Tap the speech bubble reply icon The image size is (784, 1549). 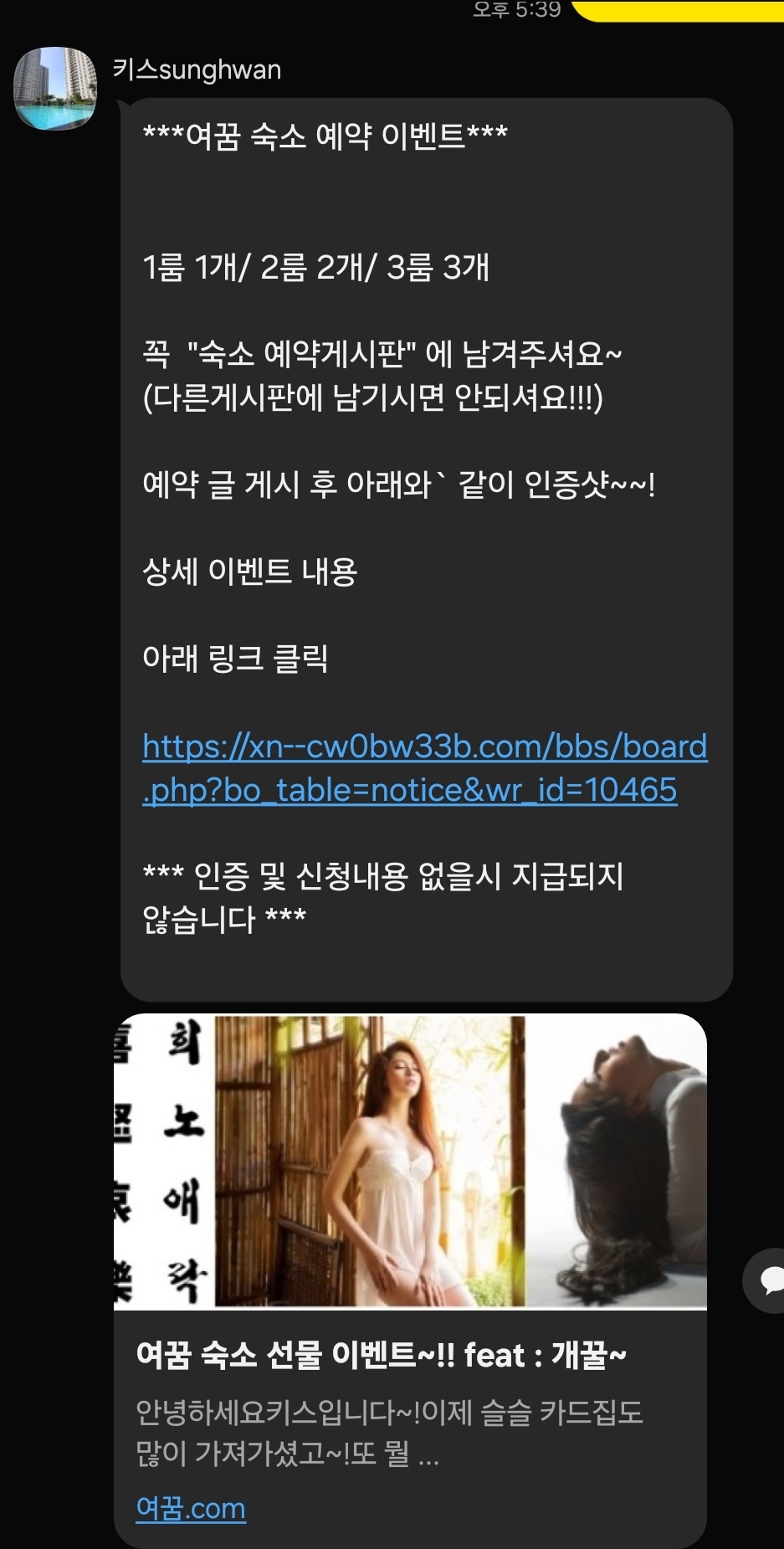click(x=769, y=1280)
